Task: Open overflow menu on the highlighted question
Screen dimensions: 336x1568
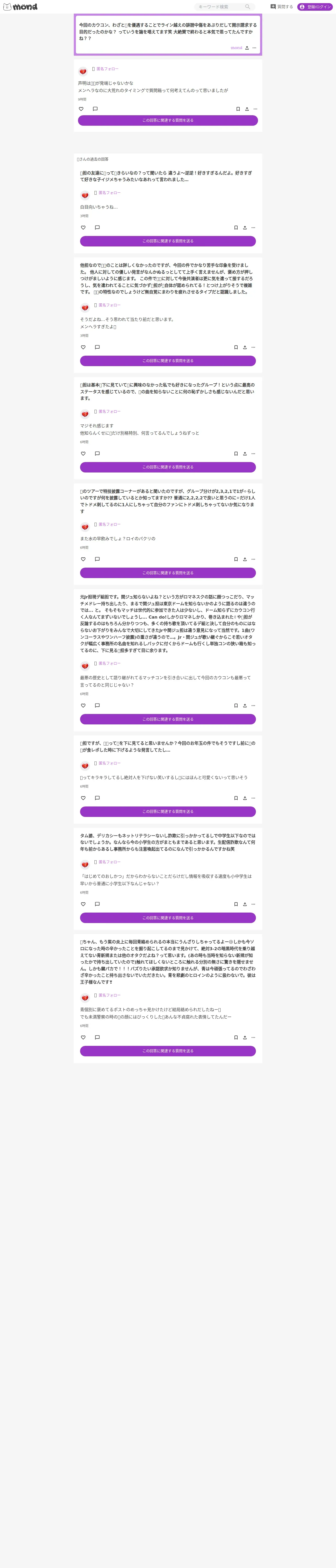Action: pos(254,48)
